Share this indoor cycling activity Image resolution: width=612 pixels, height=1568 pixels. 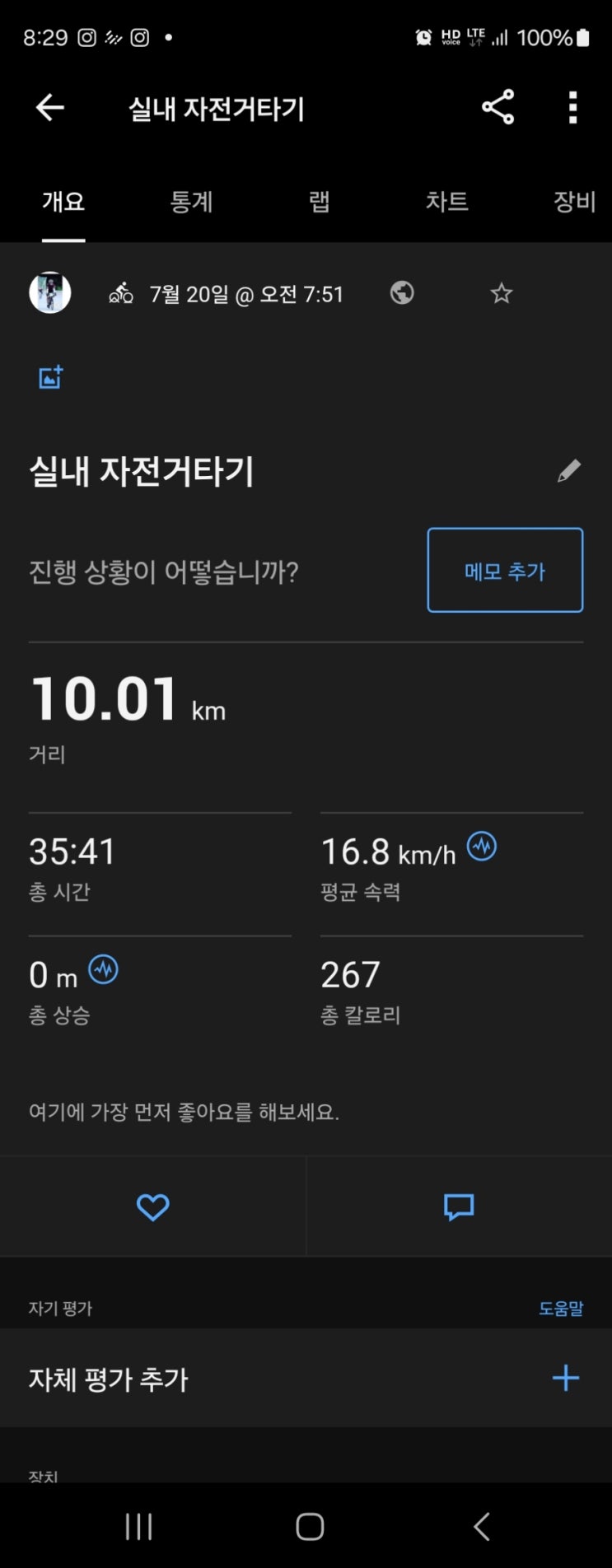pos(498,107)
